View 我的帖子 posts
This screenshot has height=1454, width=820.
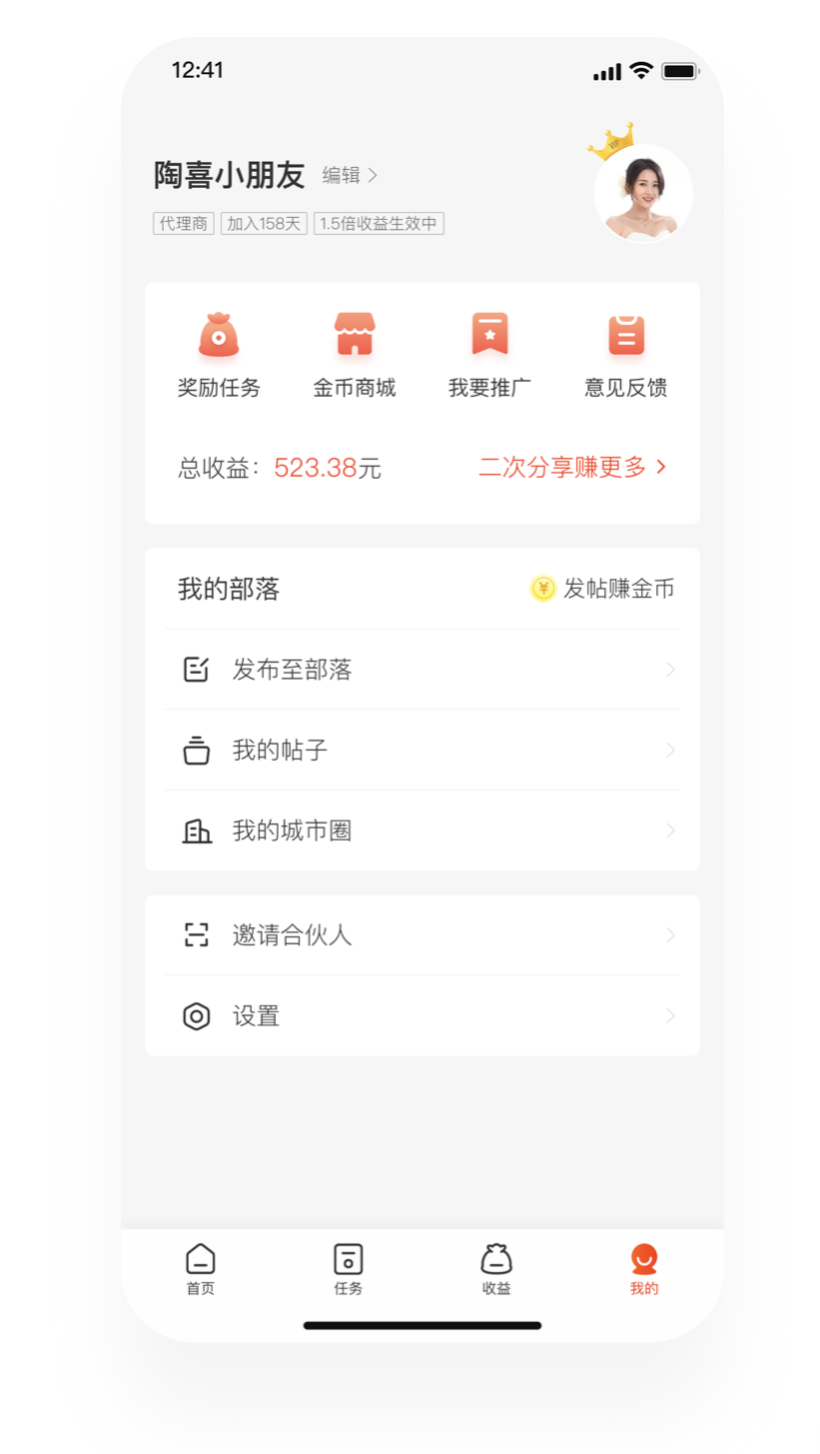tap(422, 750)
